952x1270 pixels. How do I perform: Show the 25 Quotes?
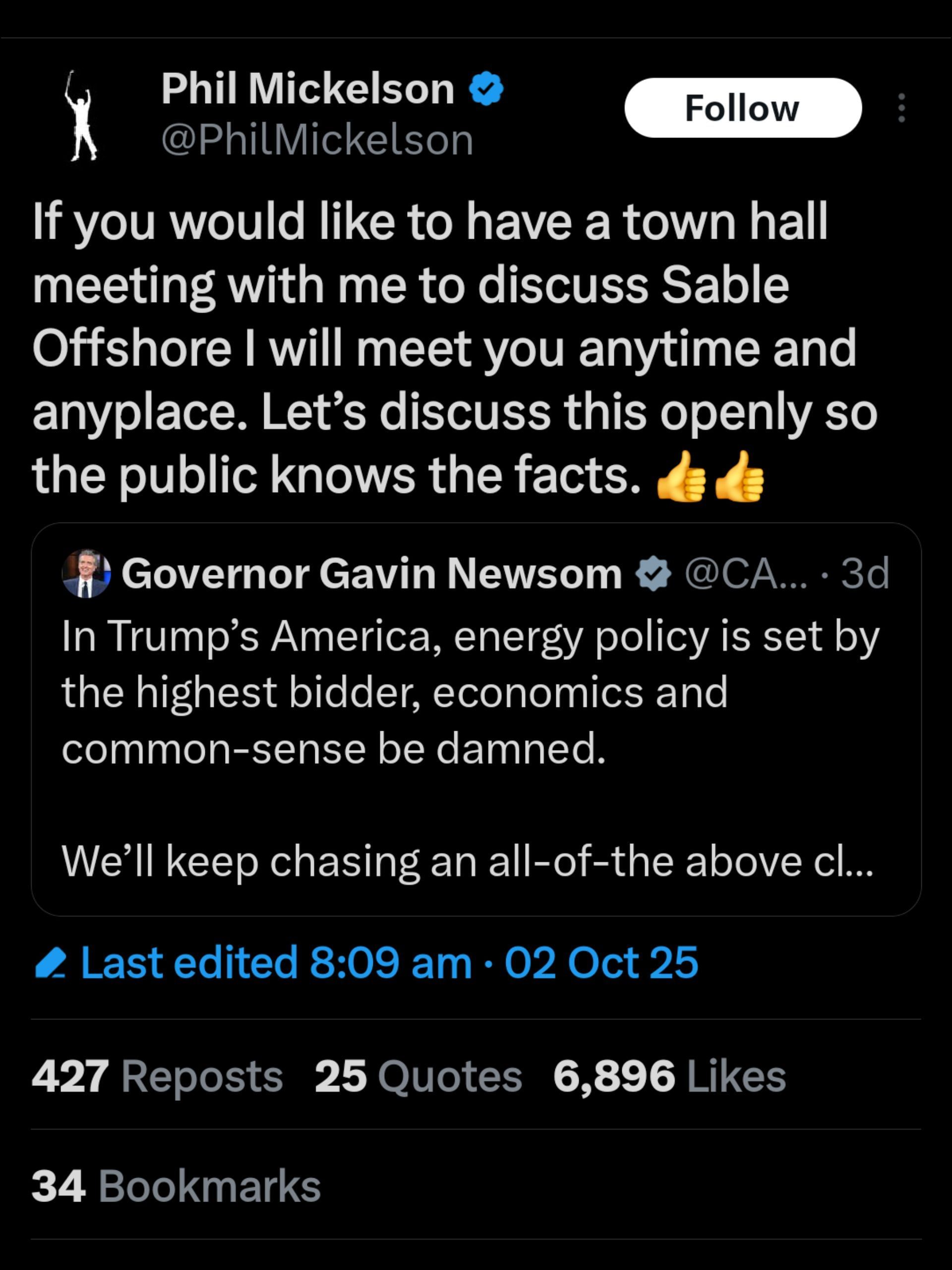(418, 1077)
